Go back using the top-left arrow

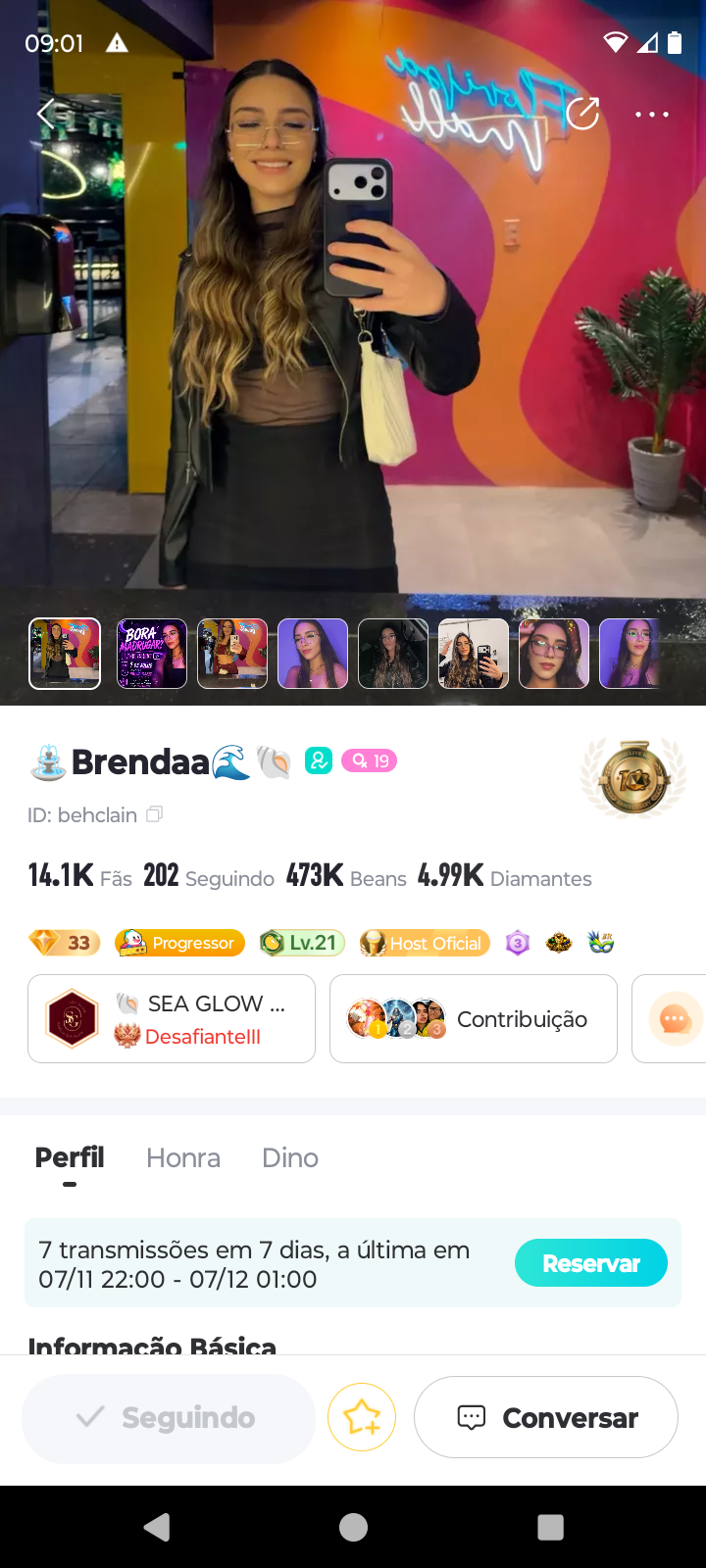click(x=46, y=114)
